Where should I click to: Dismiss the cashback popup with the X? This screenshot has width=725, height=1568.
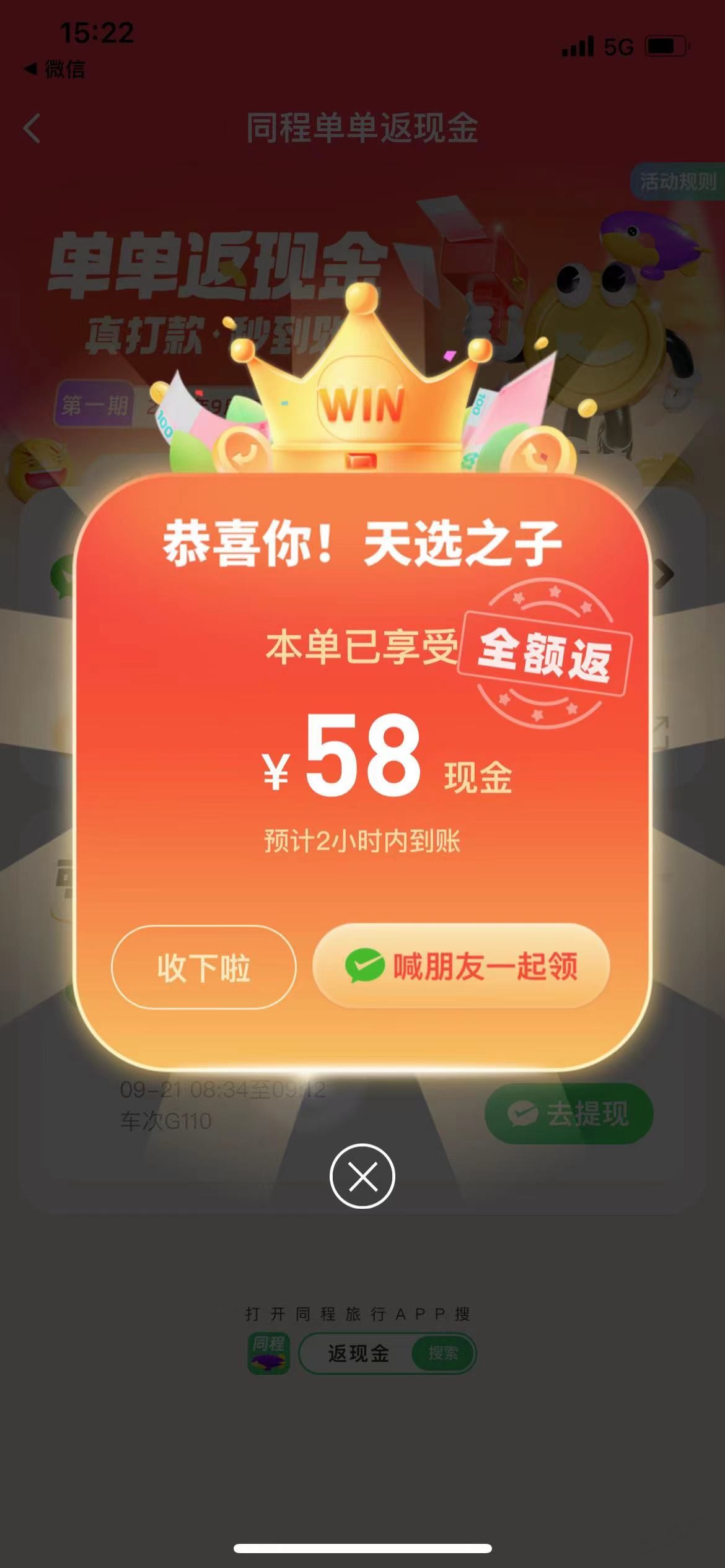coord(362,1176)
